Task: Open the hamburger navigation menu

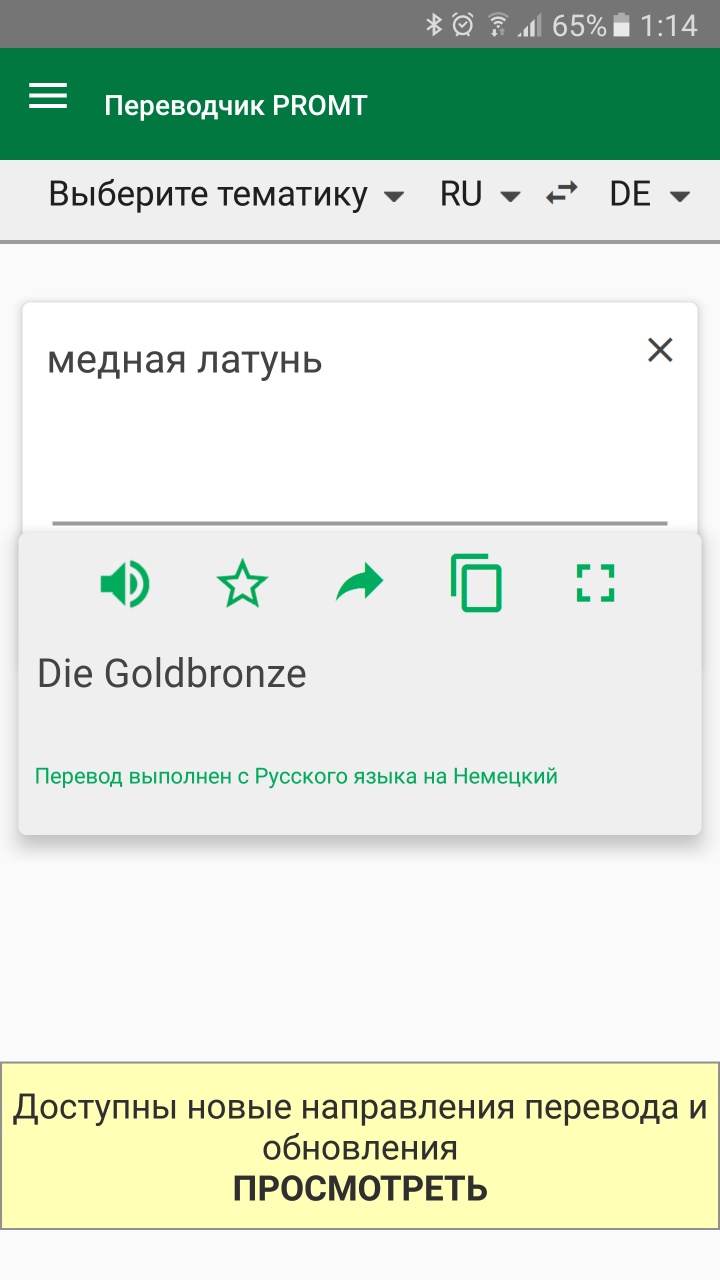Action: pos(48,96)
